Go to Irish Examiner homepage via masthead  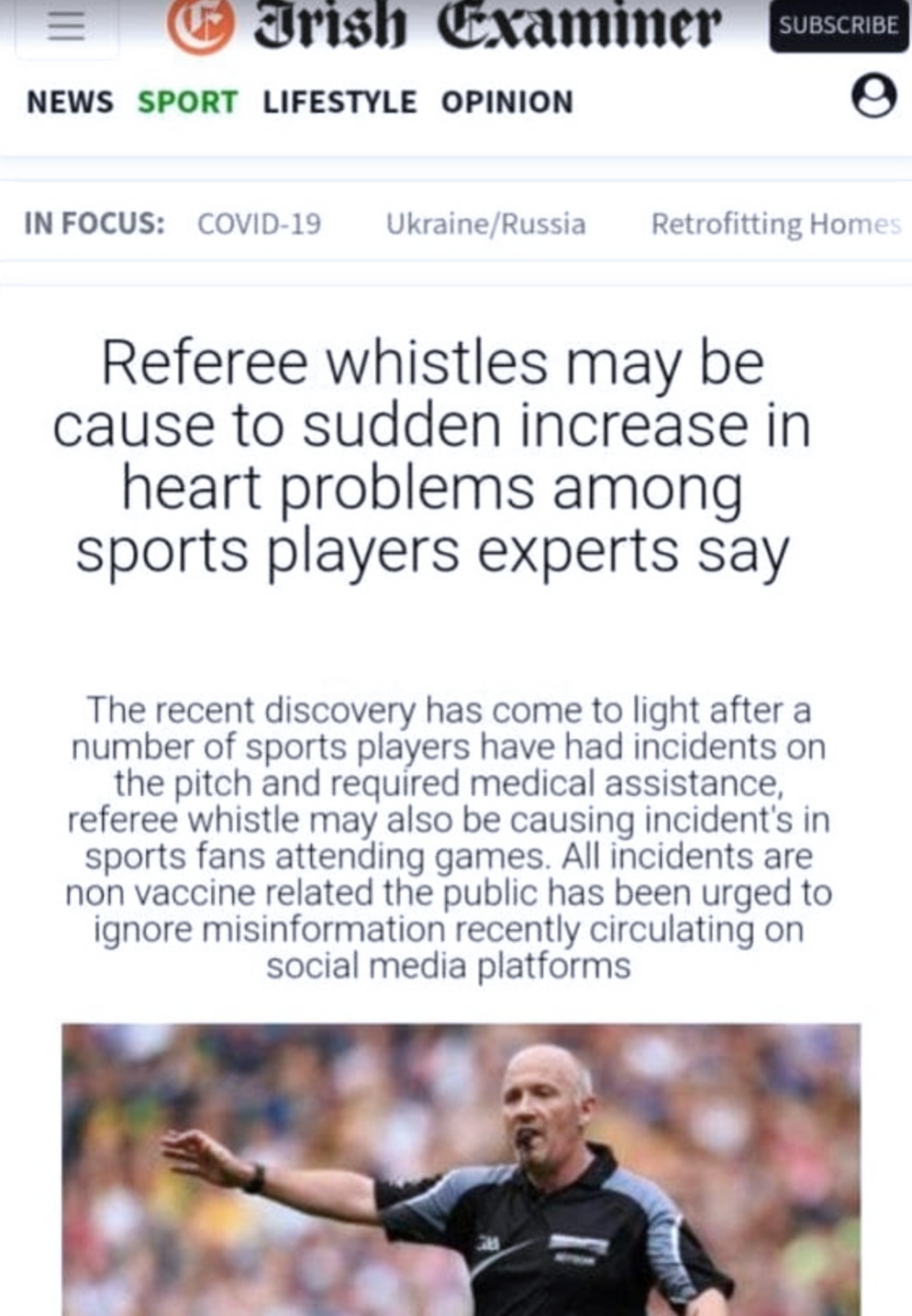[445, 26]
